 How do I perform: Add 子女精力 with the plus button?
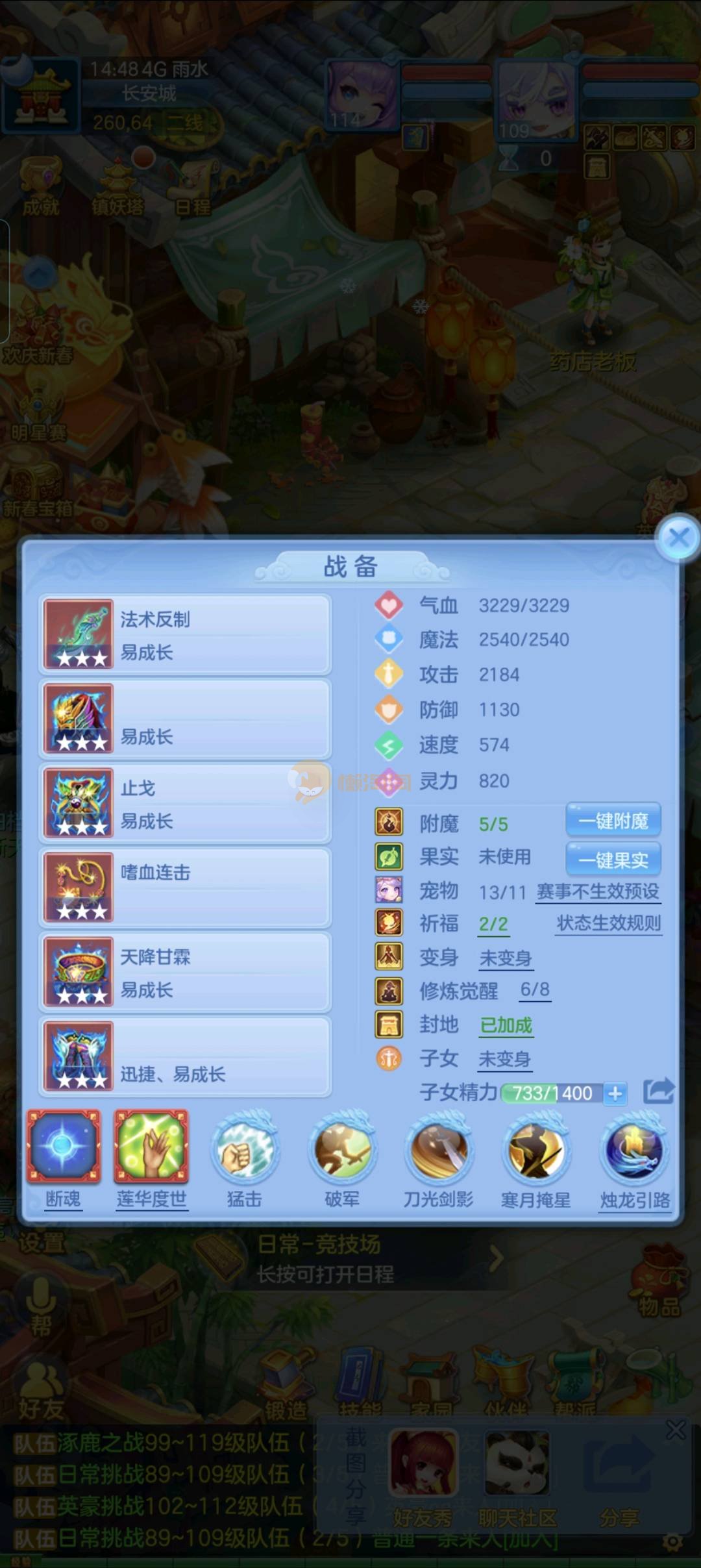pyautogui.click(x=615, y=1093)
